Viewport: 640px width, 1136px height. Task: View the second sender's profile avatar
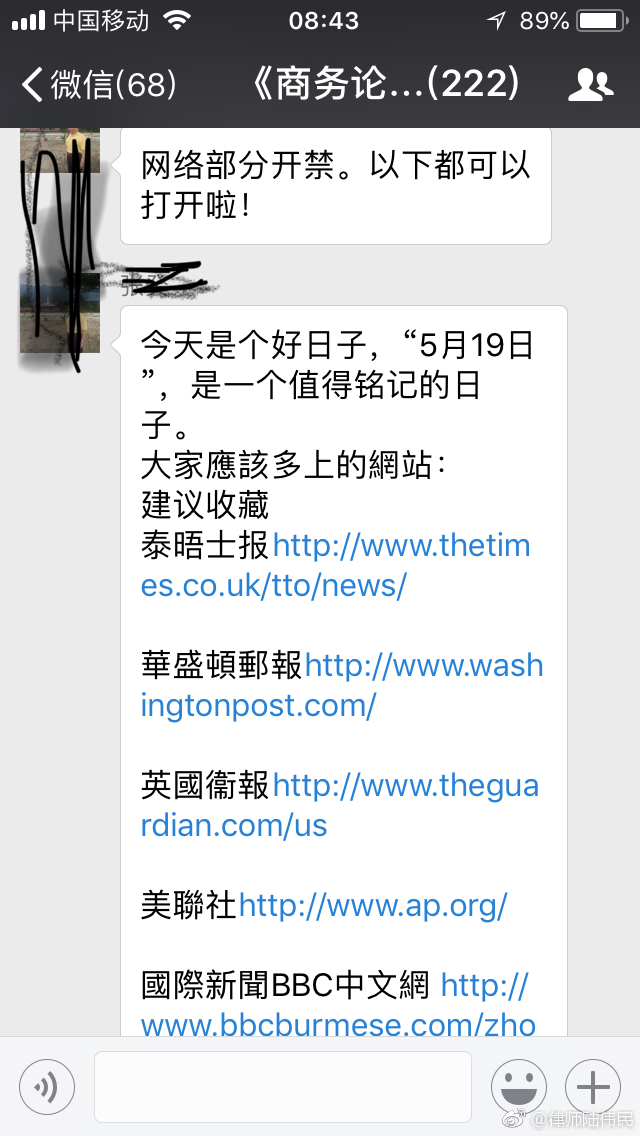point(60,310)
